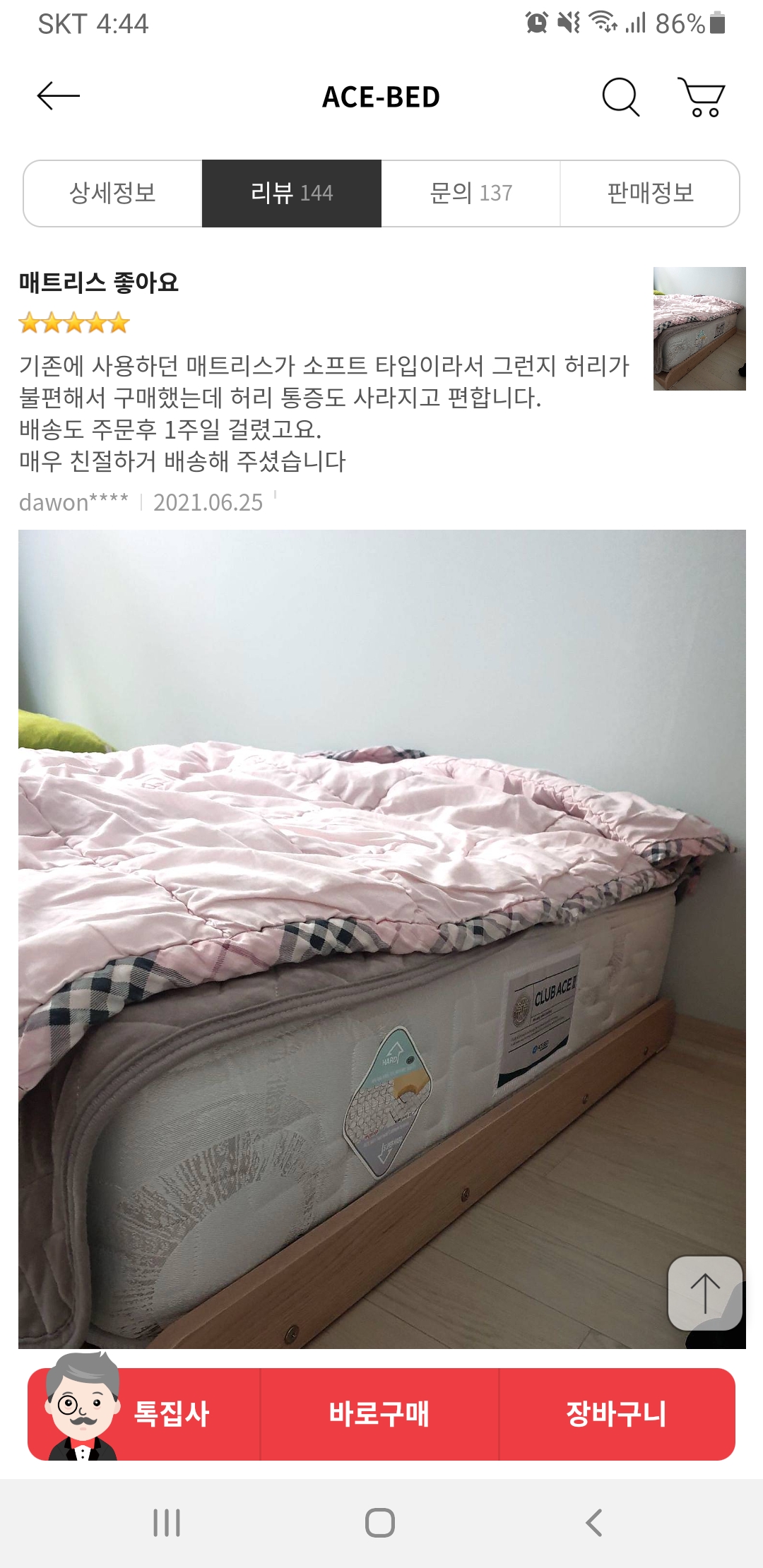Tap the system home button
The width and height of the screenshot is (763, 1568).
pos(380,1522)
